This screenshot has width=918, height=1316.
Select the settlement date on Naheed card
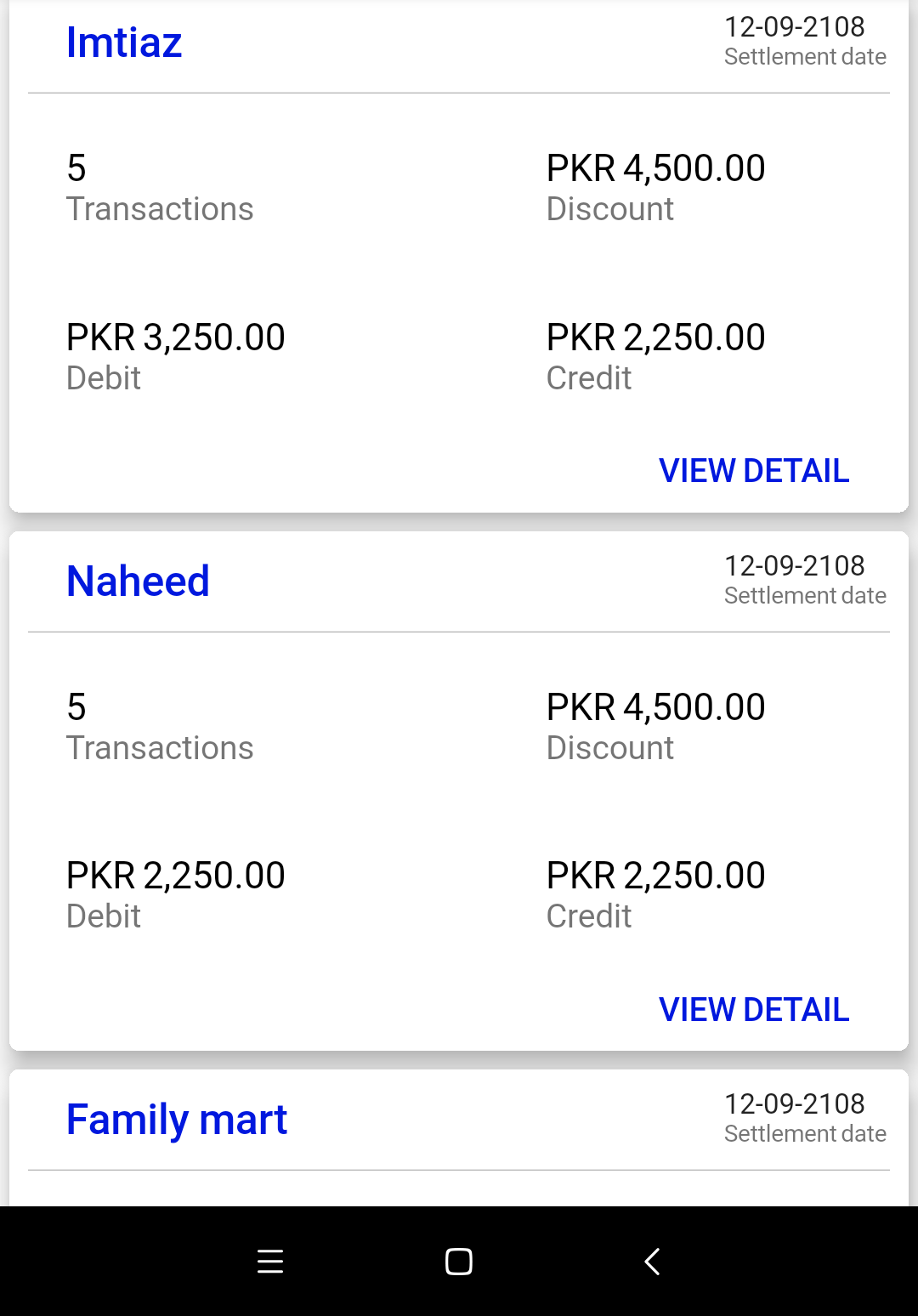coord(795,579)
